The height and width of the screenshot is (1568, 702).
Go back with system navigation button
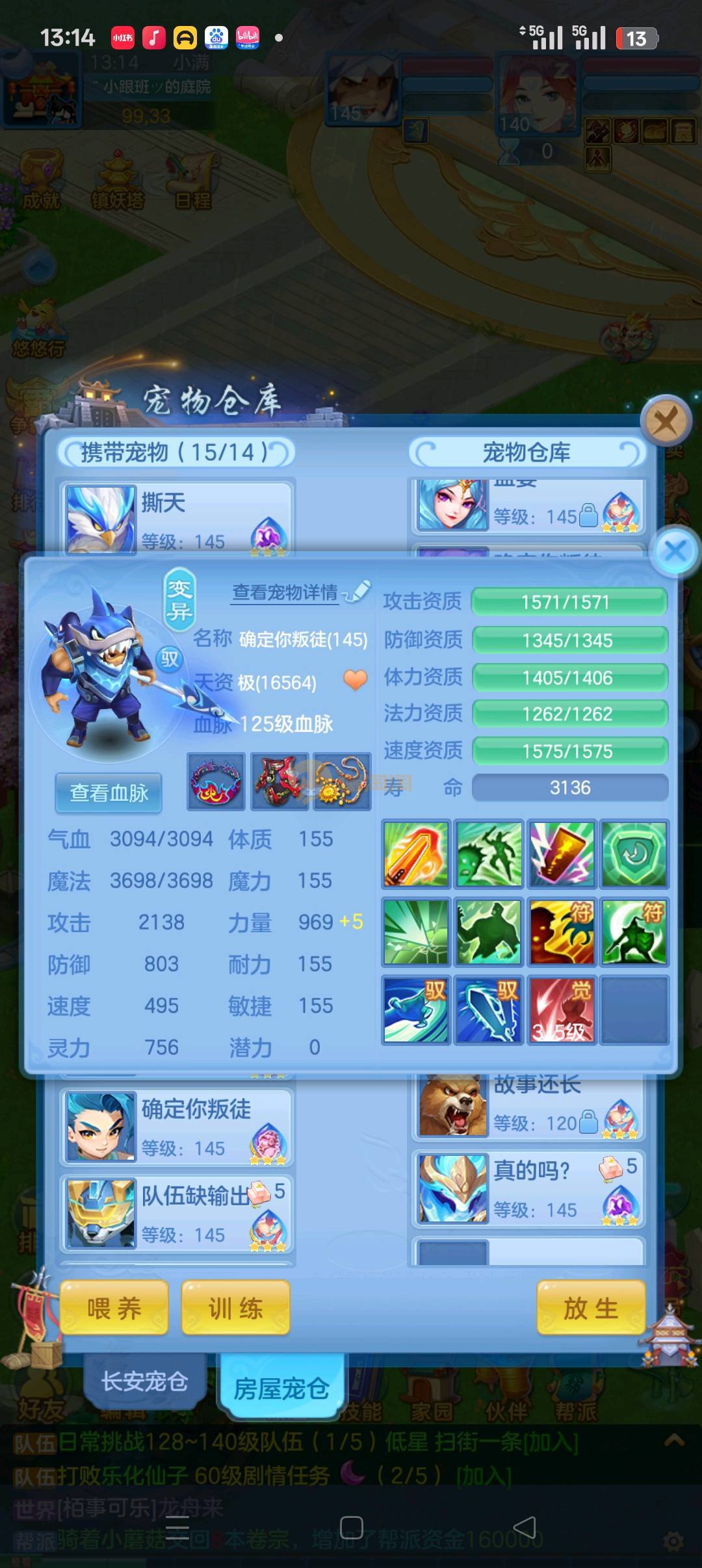[x=524, y=1527]
